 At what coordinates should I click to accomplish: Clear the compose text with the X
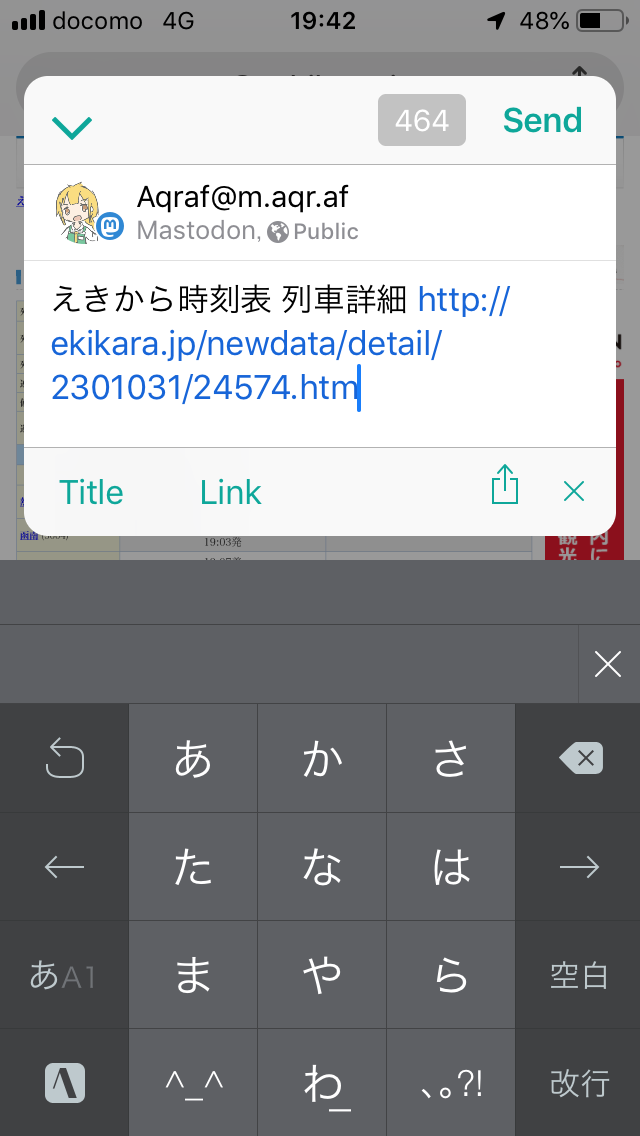tap(573, 490)
